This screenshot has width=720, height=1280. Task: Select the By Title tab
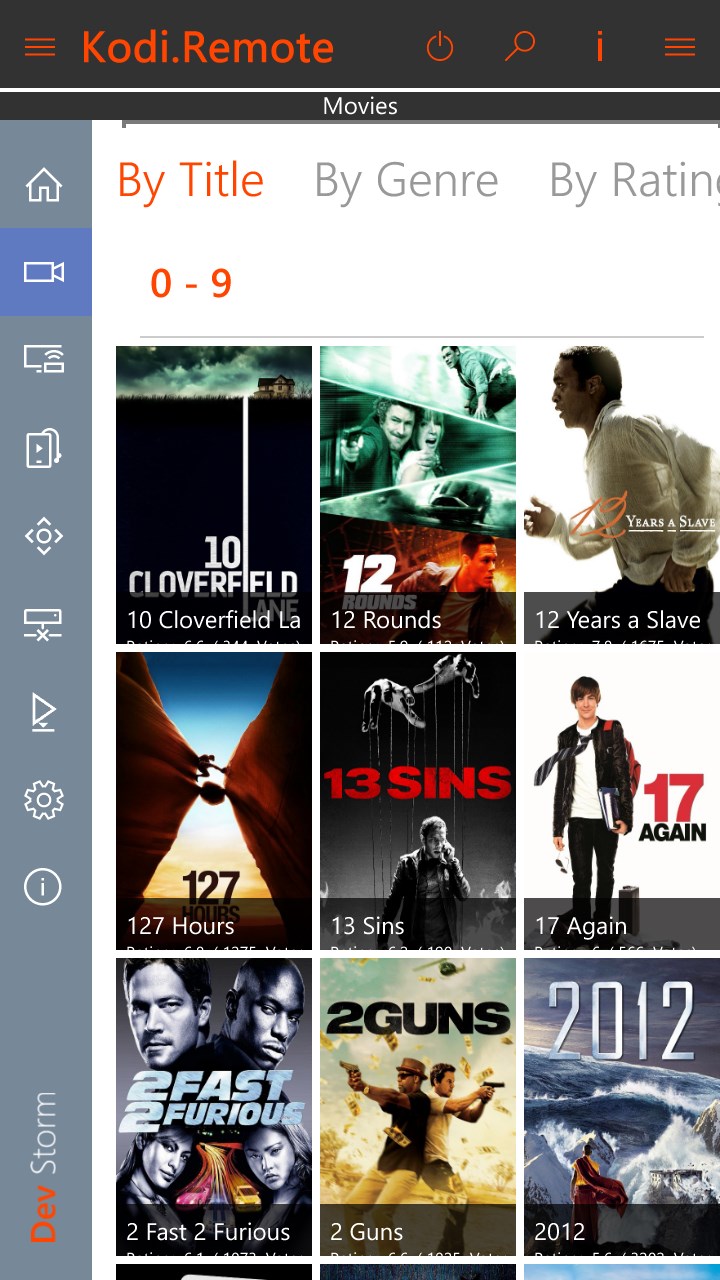[x=190, y=181]
